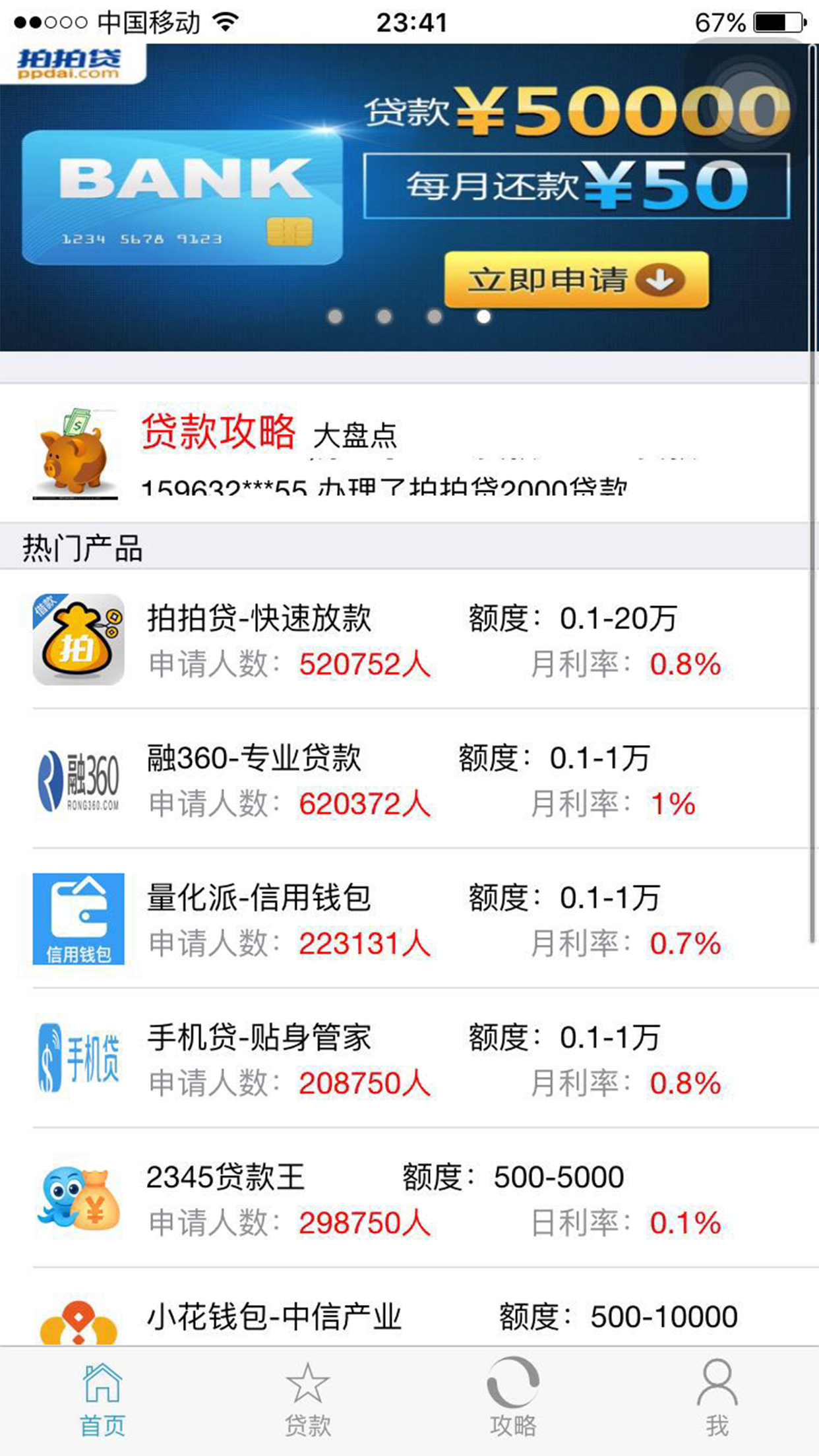The image size is (819, 1456).
Task: Open the 拍拍贷 loan banner
Action: coord(409,198)
